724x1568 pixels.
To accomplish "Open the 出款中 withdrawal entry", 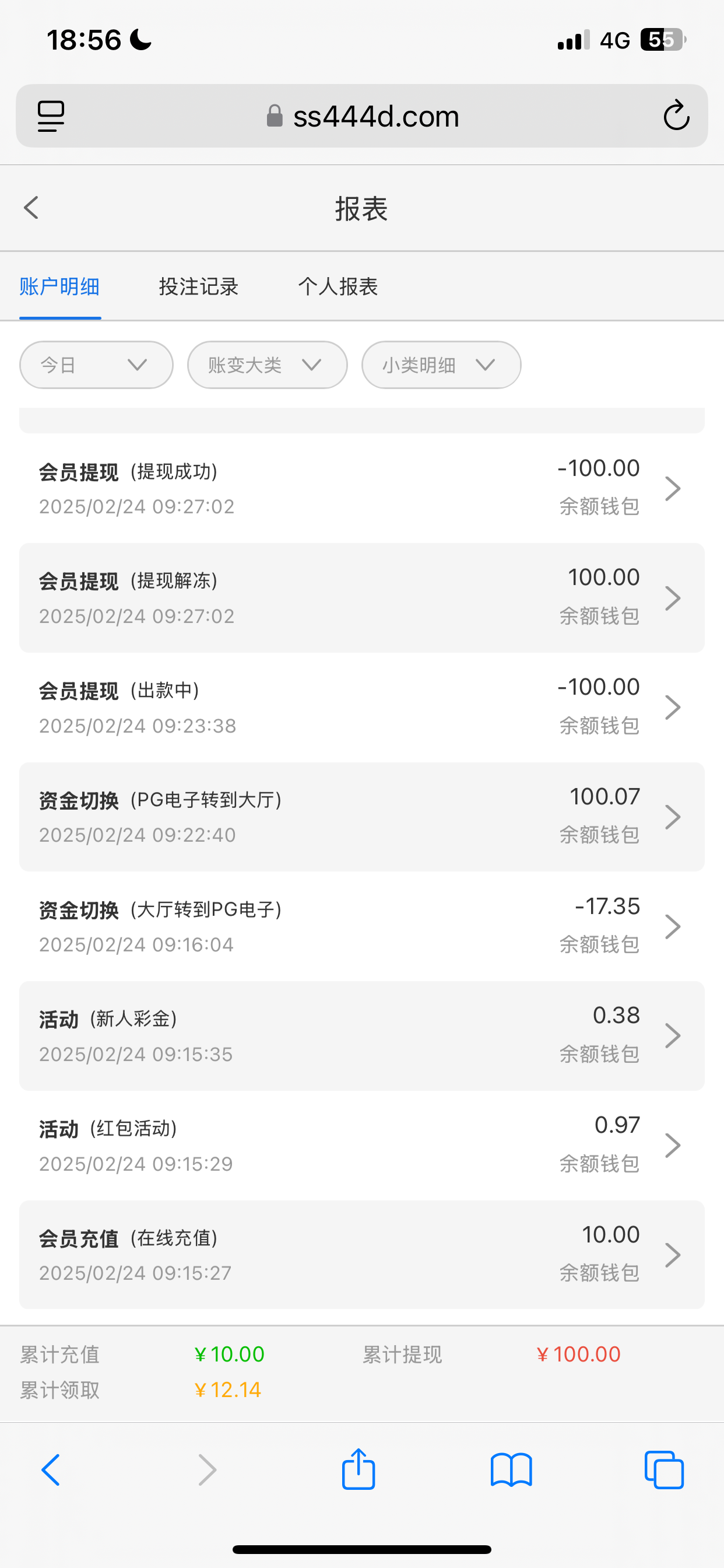I will (x=361, y=708).
